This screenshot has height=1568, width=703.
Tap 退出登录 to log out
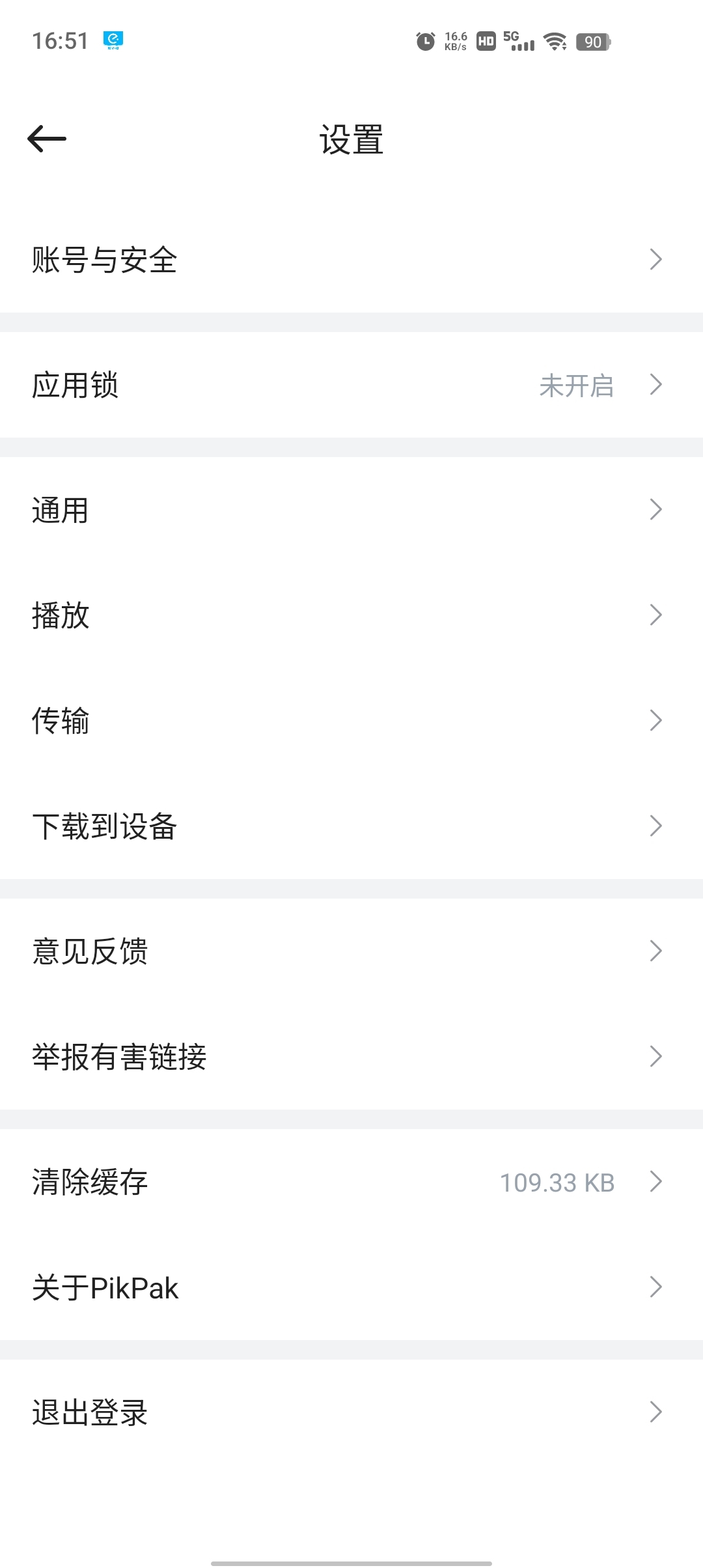(351, 1411)
